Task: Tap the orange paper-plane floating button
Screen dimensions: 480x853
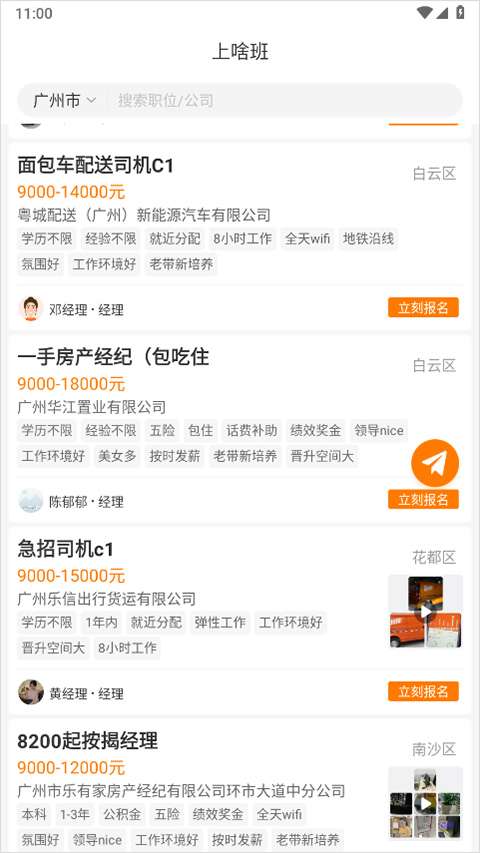Action: 435,463
